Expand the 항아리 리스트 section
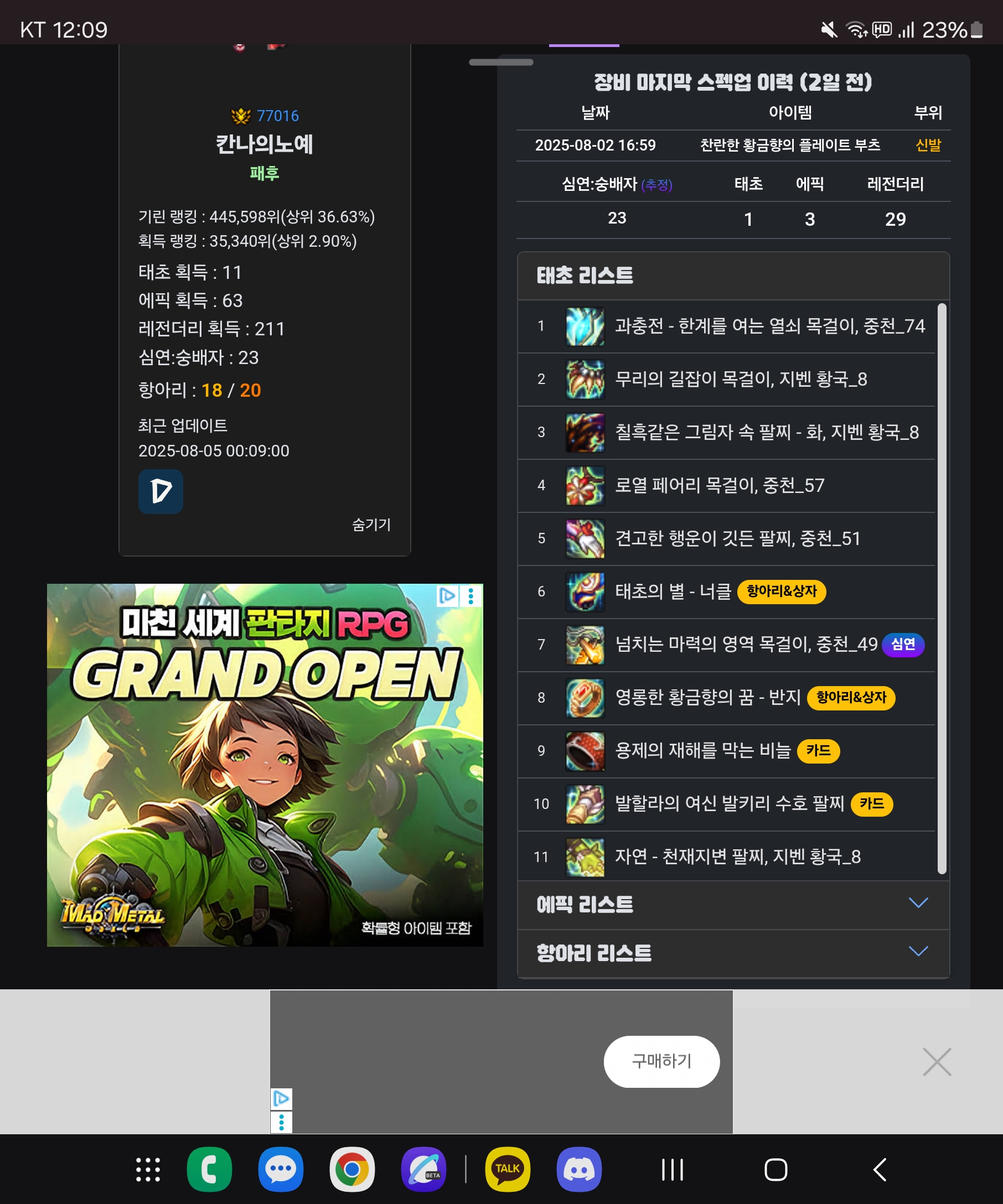This screenshot has height=1204, width=1003. 733,952
